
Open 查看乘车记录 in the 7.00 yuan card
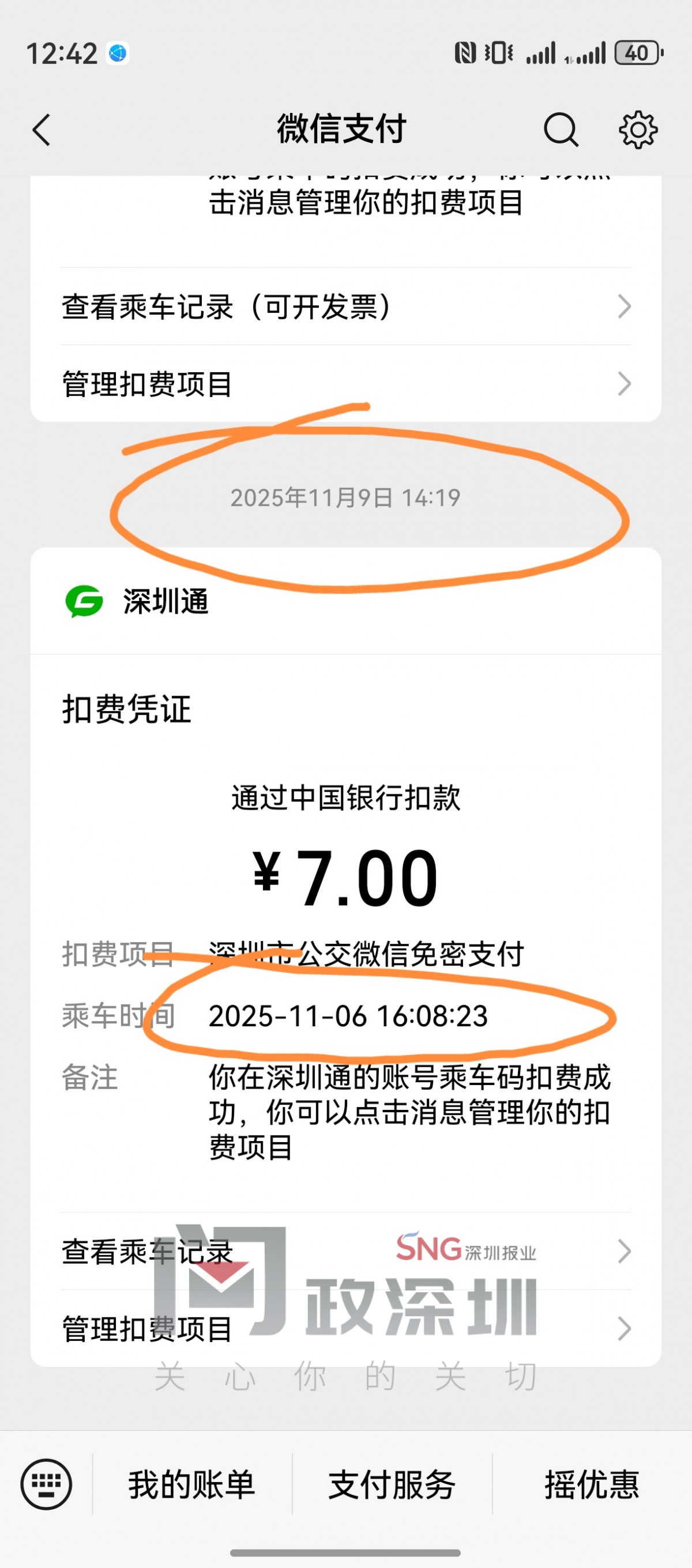(345, 1252)
